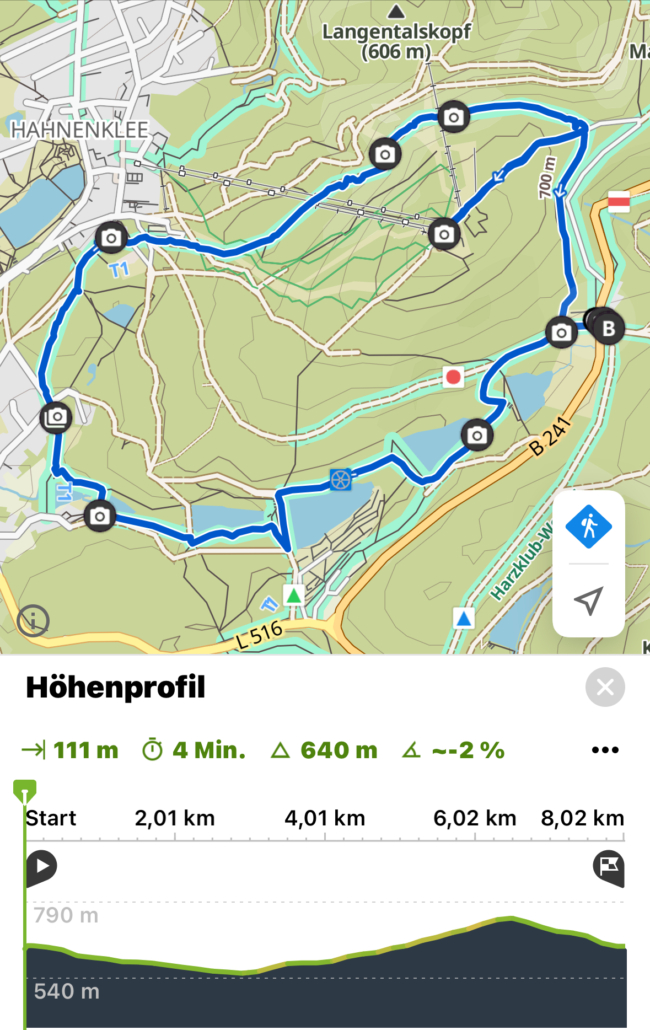Screen dimensions: 650x1030
Task: Open the stacked photos marker on the route
Action: click(56, 416)
